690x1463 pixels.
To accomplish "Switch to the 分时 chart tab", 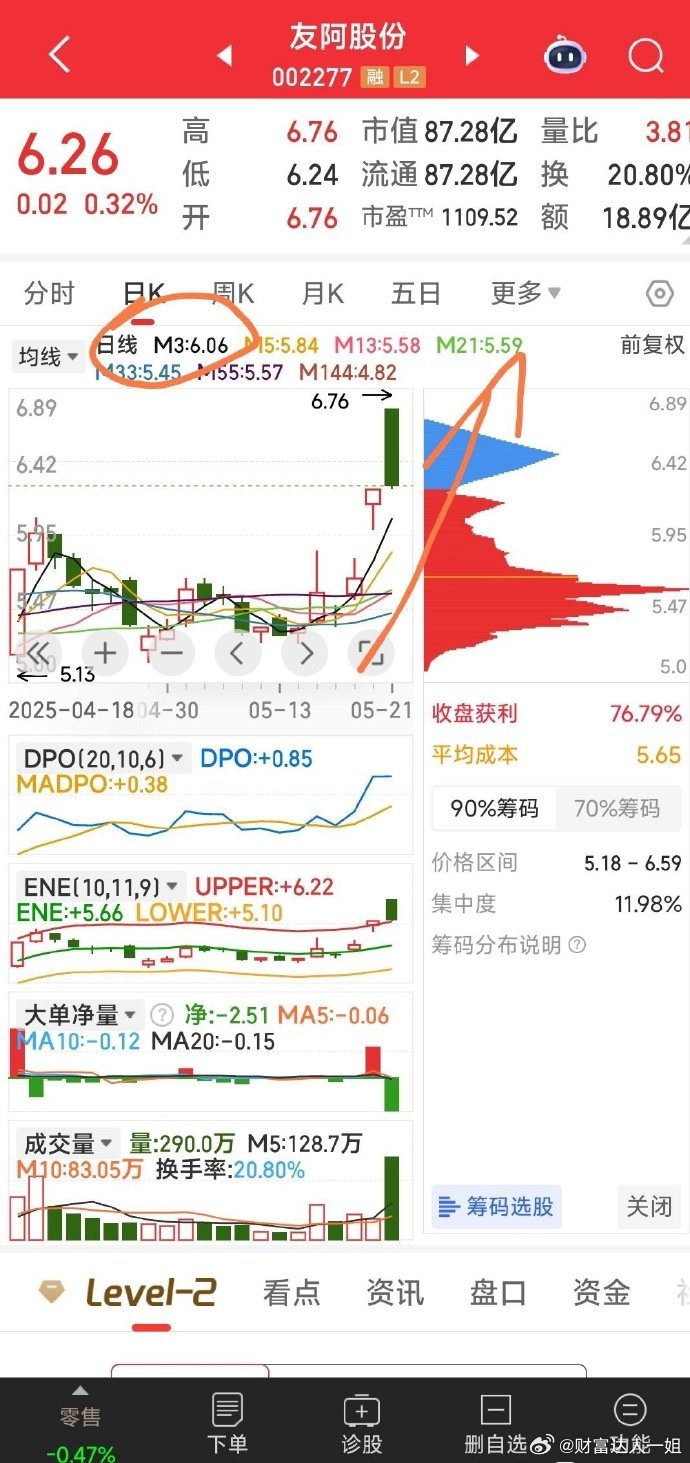I will click(49, 293).
